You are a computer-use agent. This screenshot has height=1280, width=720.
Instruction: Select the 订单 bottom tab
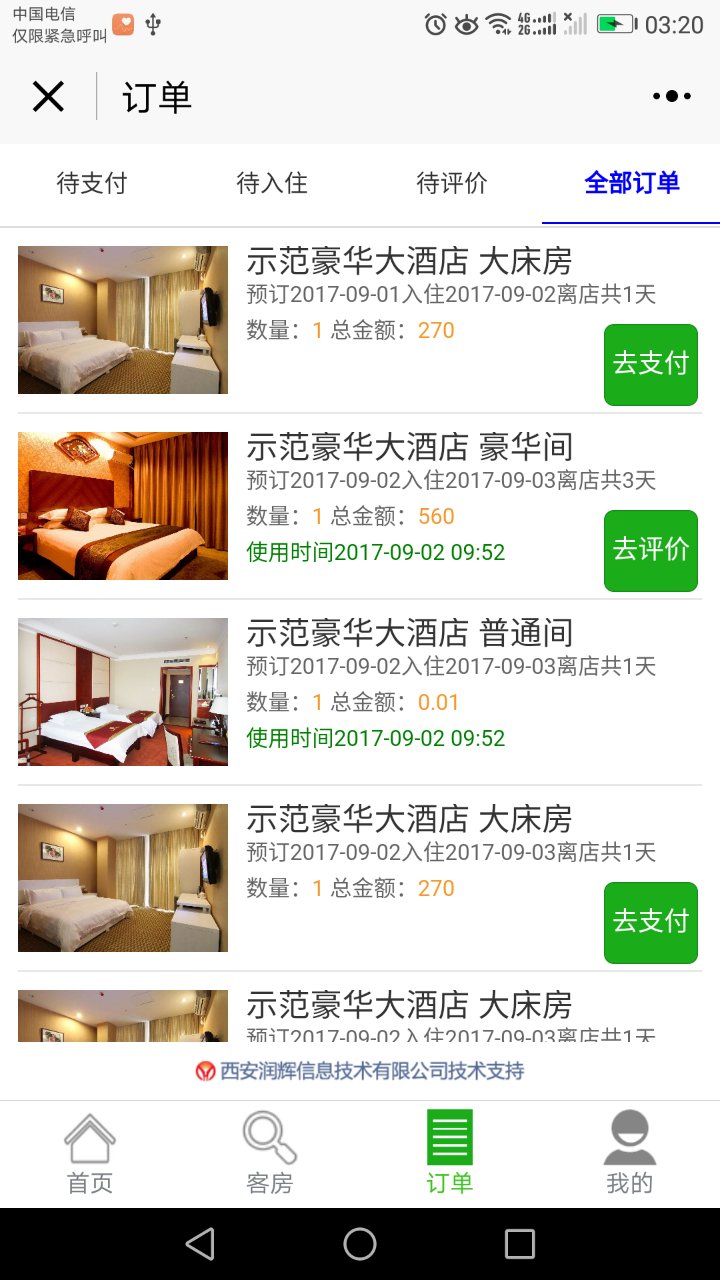pyautogui.click(x=450, y=1154)
